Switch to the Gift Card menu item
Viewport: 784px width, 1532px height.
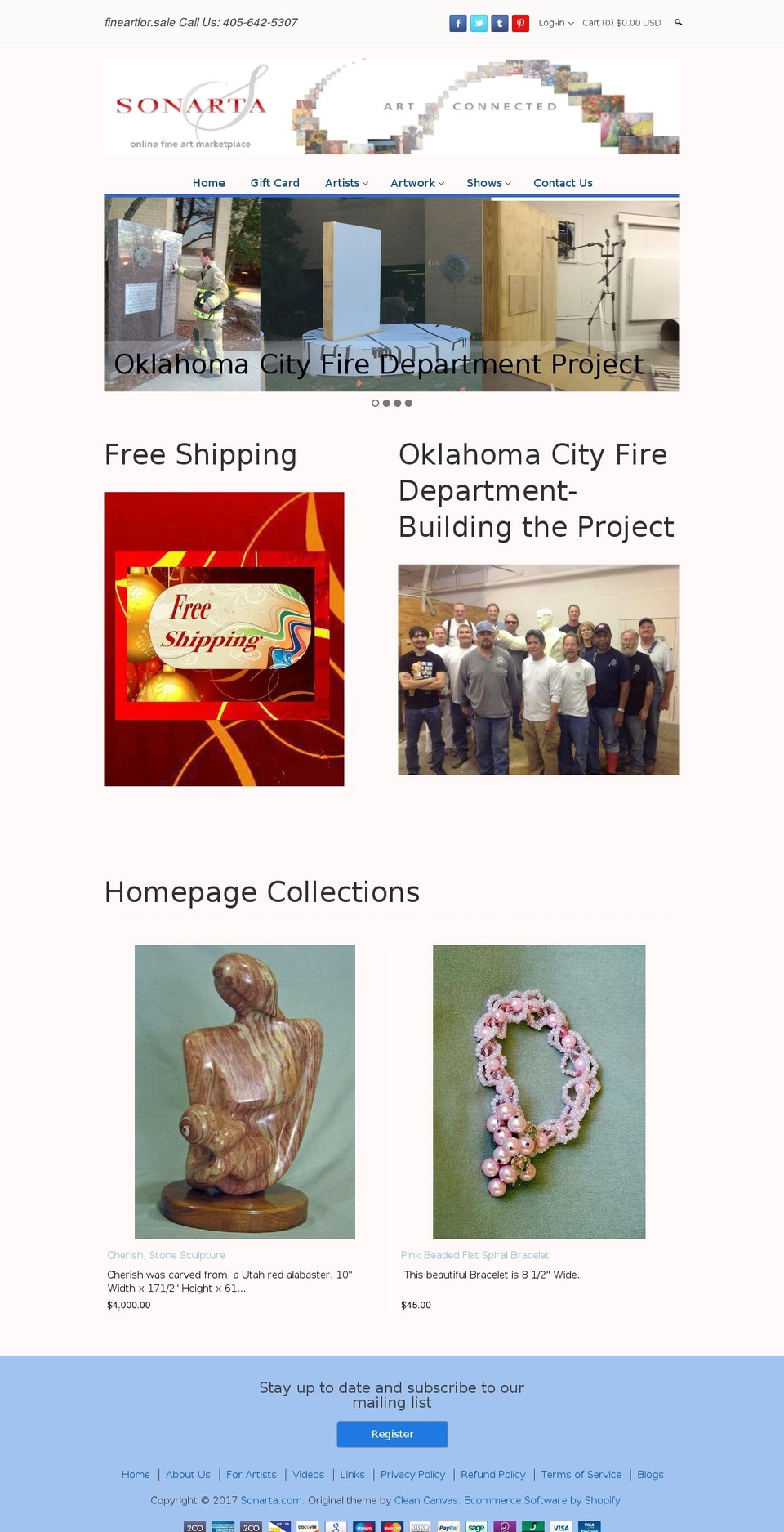click(x=274, y=183)
